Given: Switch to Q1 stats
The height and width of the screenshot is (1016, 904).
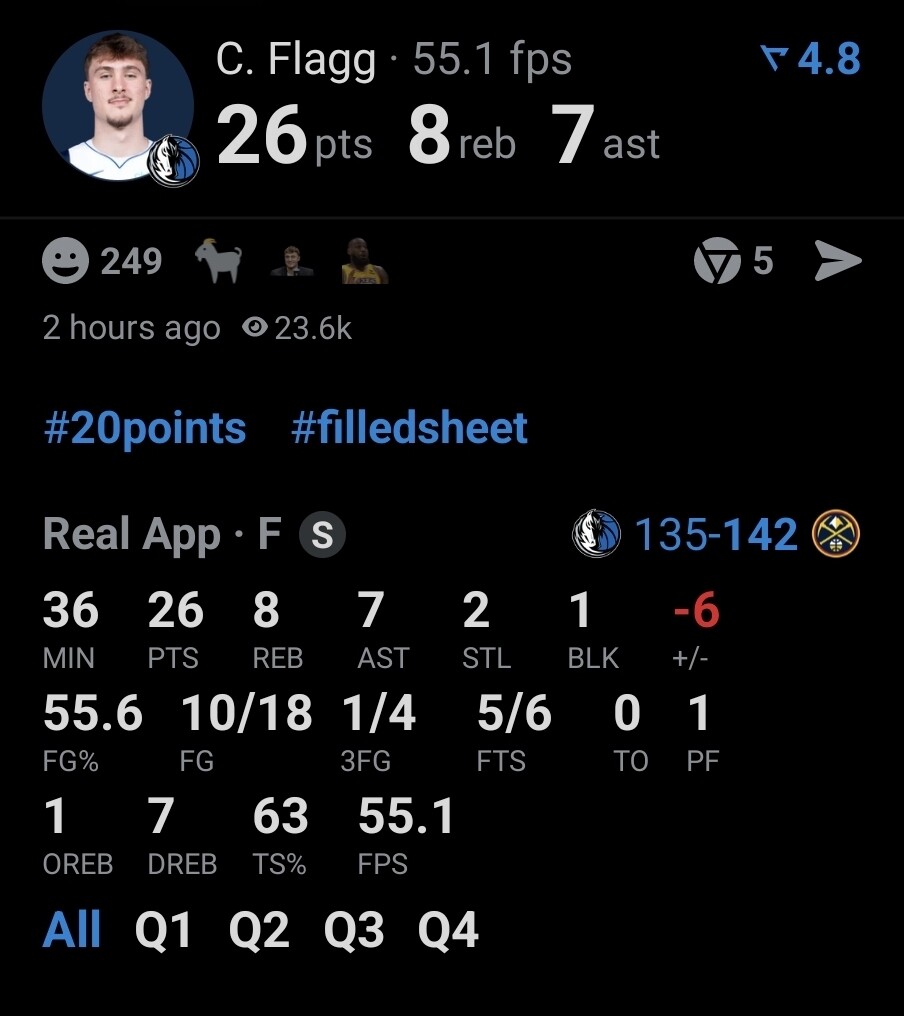Looking at the screenshot, I should pyautogui.click(x=163, y=930).
